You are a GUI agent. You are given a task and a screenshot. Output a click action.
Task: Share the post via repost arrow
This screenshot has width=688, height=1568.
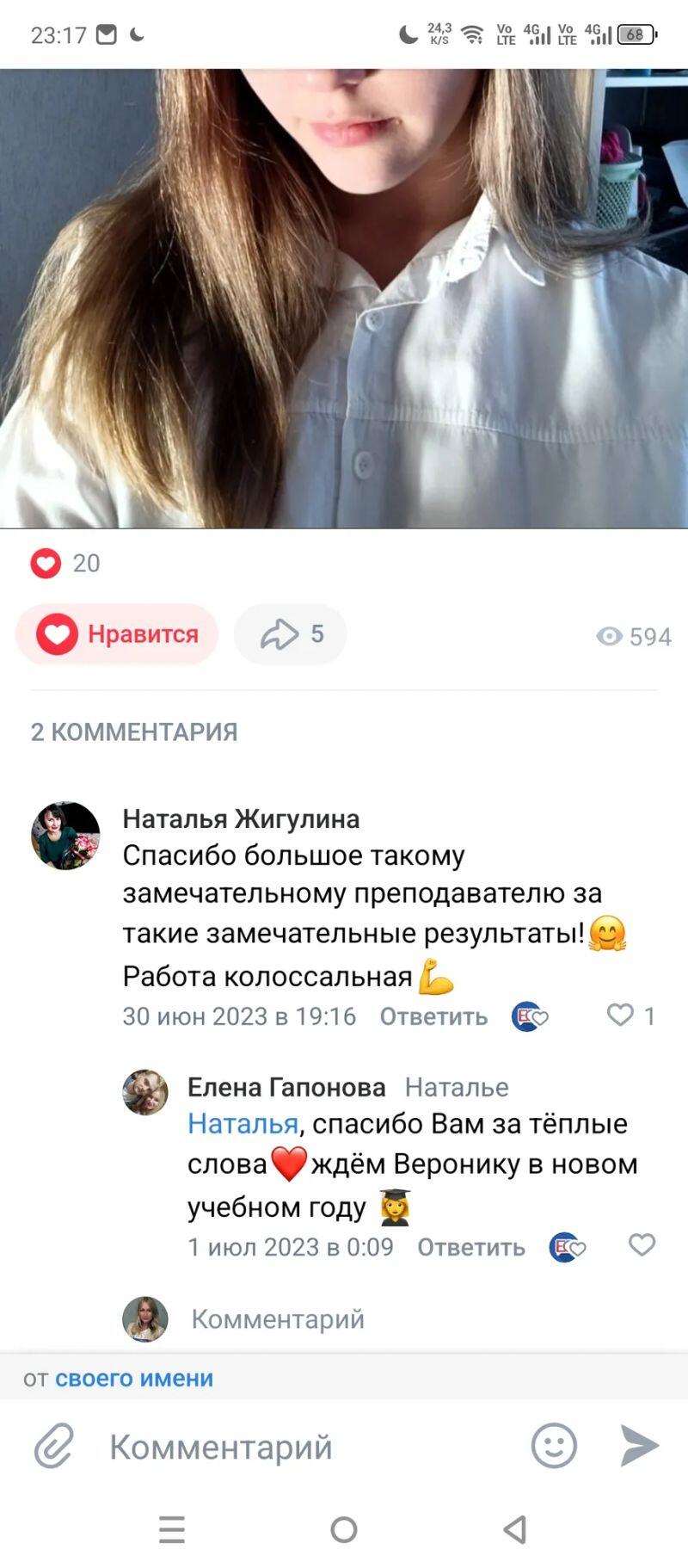[x=291, y=634]
